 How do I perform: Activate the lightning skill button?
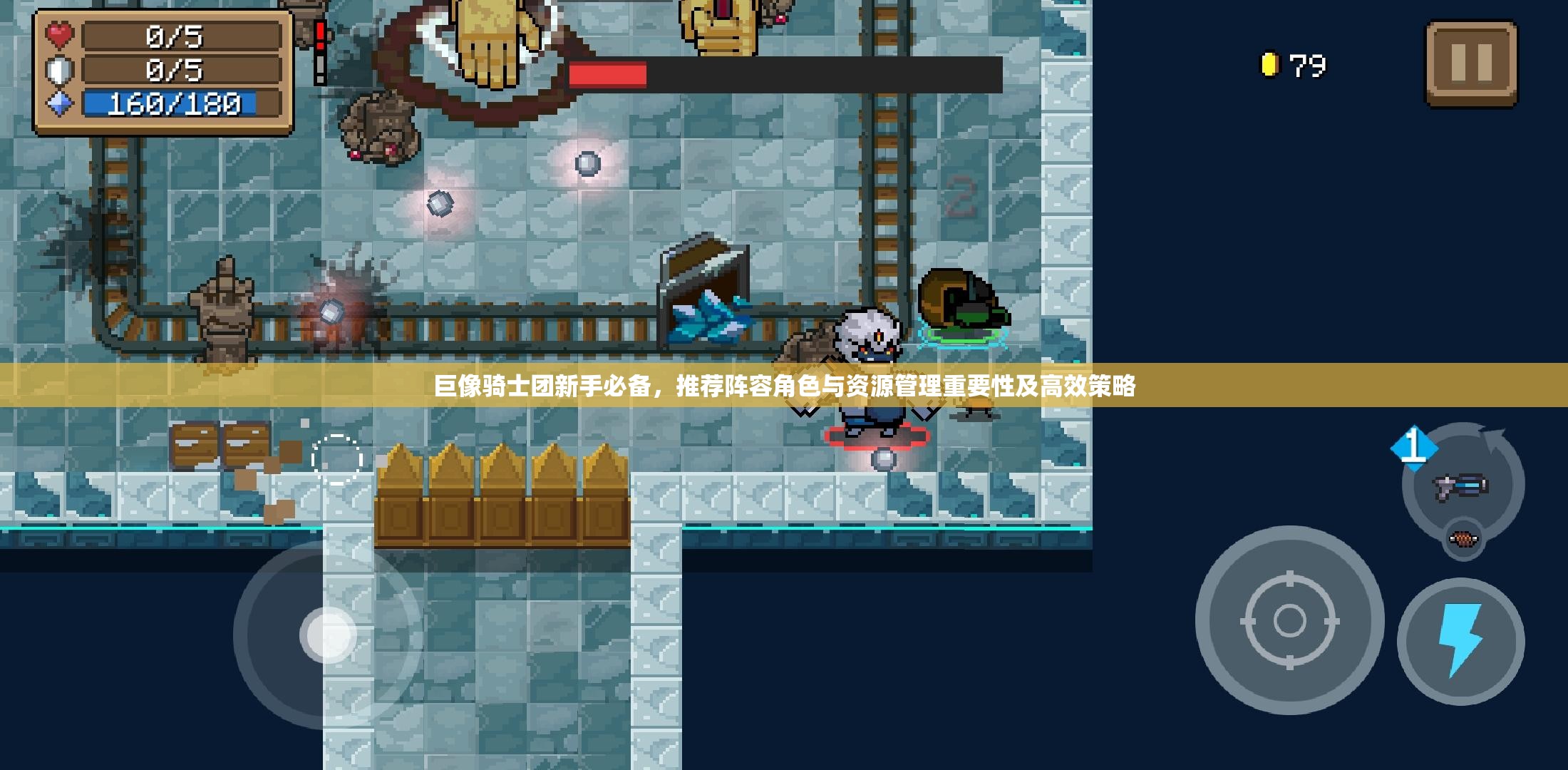click(x=1460, y=641)
